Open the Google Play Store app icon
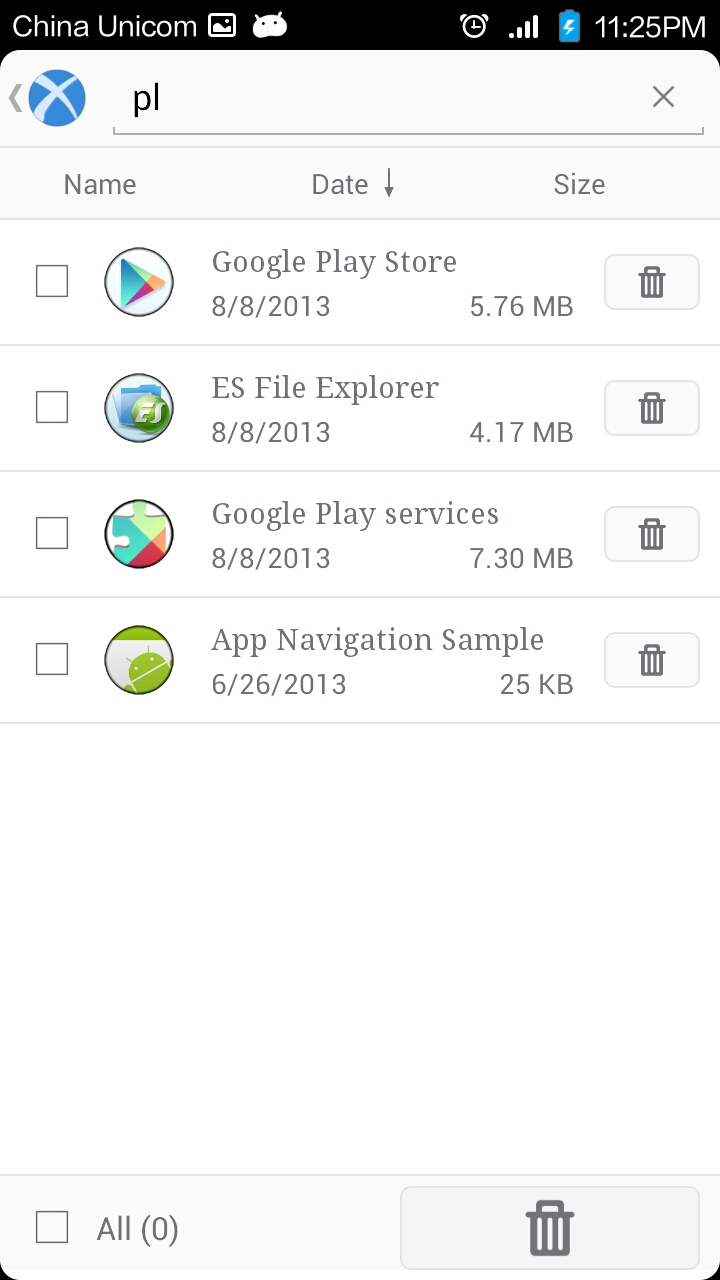 click(138, 282)
